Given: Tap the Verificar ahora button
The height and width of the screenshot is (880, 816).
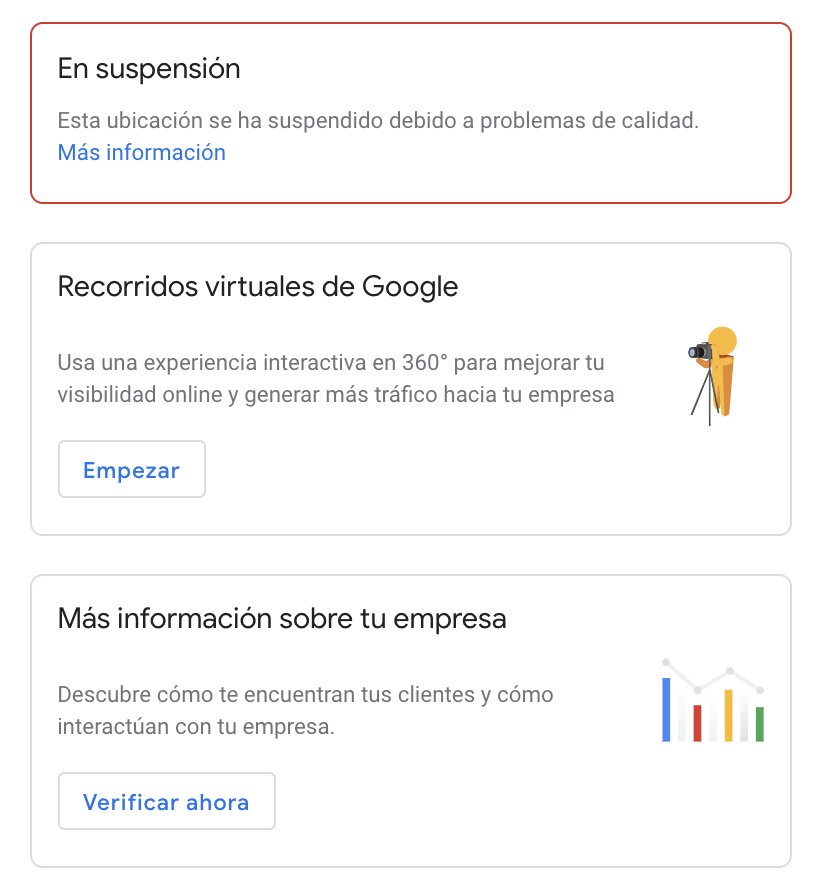Looking at the screenshot, I should point(166,801).
